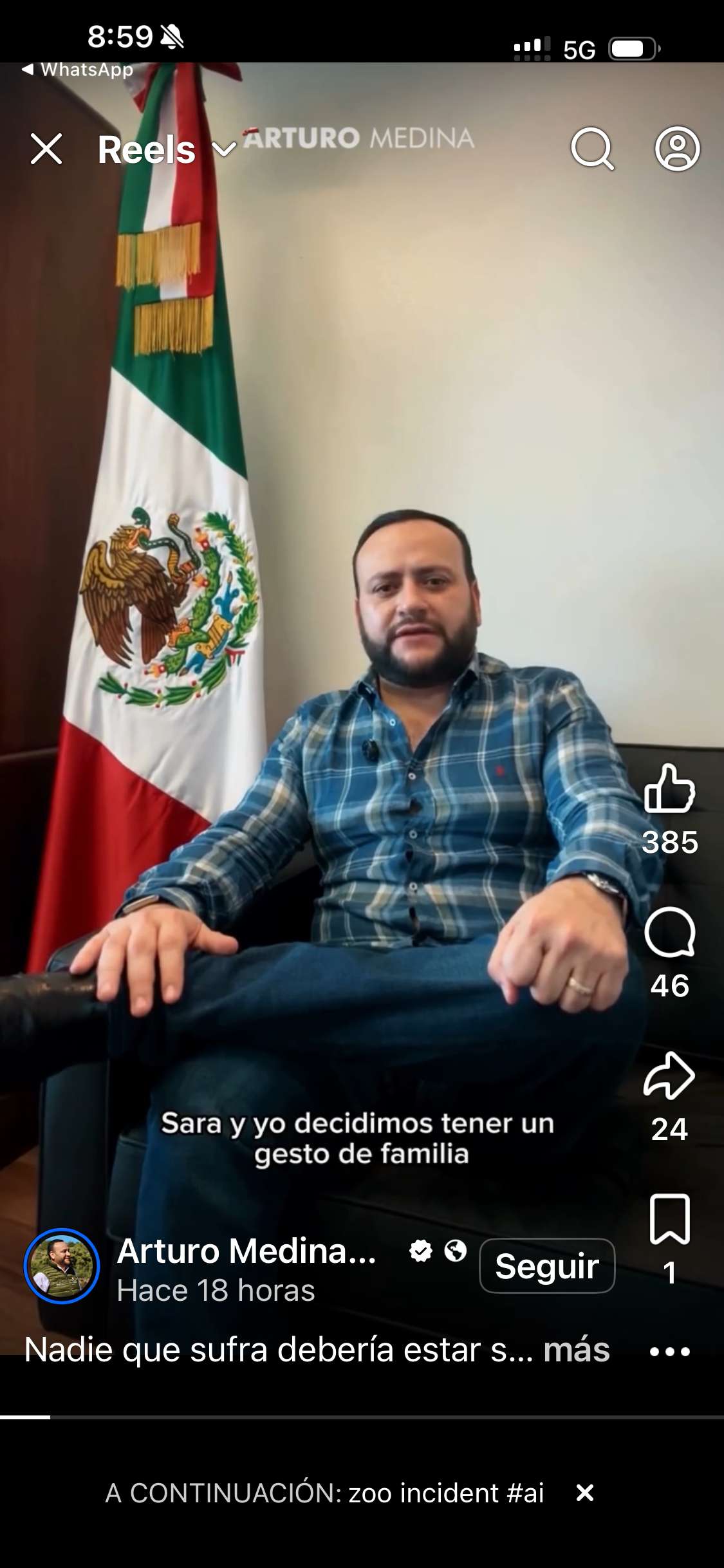Return to WhatsApp via back link
Viewport: 724px width, 1568px height.
77,70
